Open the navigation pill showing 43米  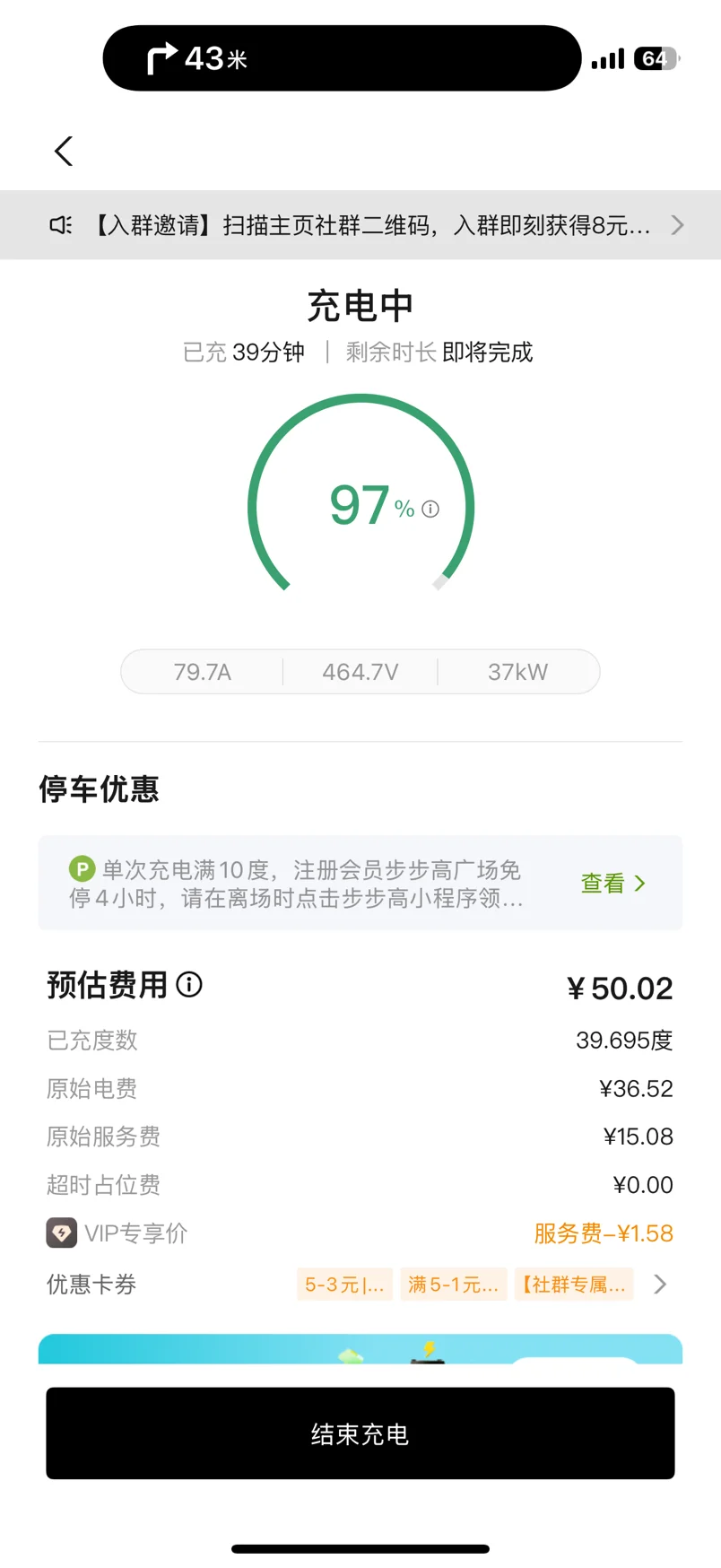click(342, 58)
